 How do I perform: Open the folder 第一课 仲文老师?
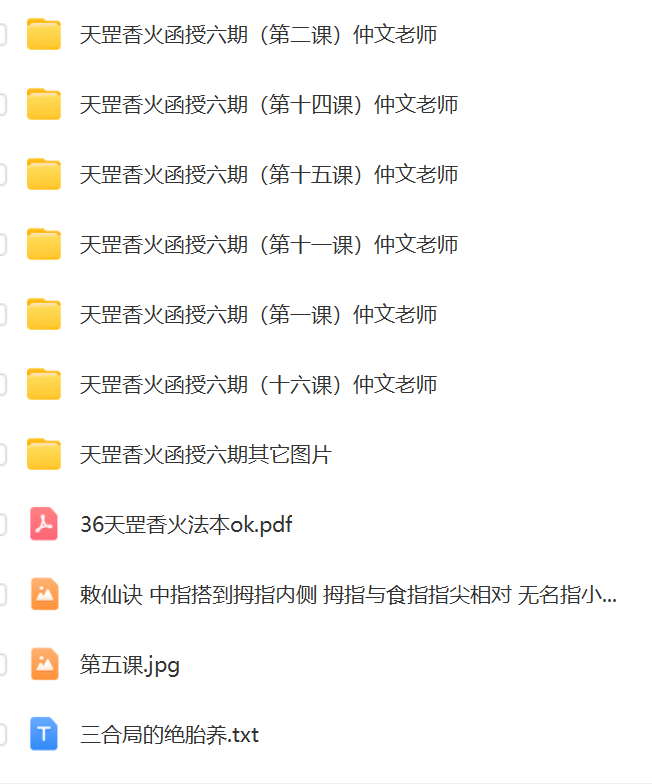coord(258,315)
